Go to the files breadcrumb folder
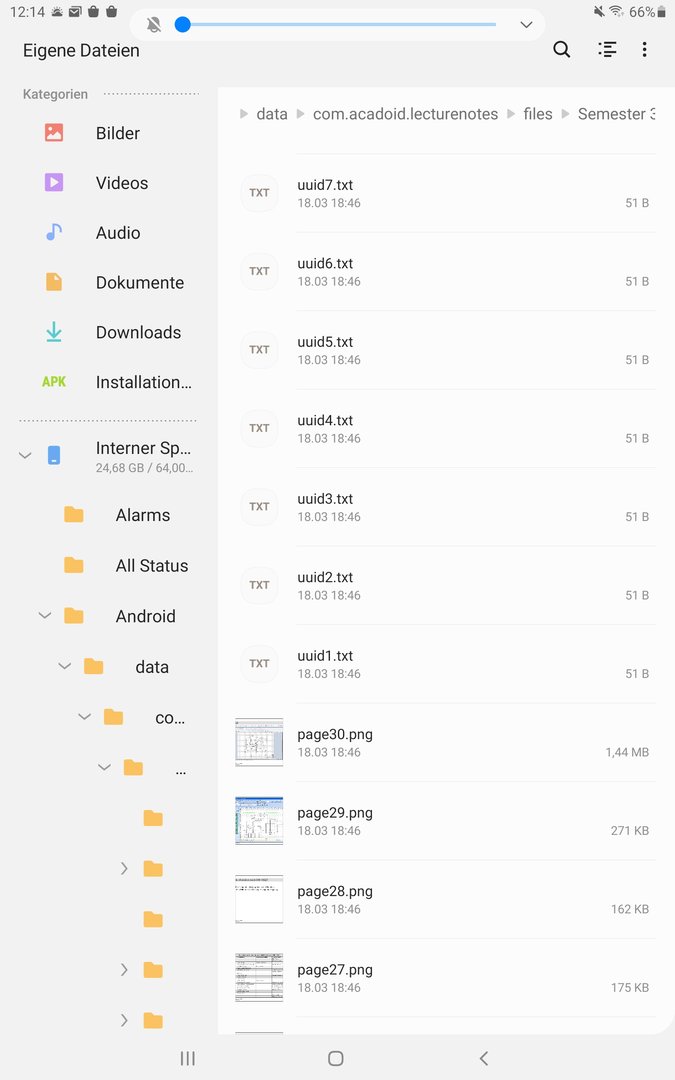The image size is (675, 1080). click(x=537, y=114)
